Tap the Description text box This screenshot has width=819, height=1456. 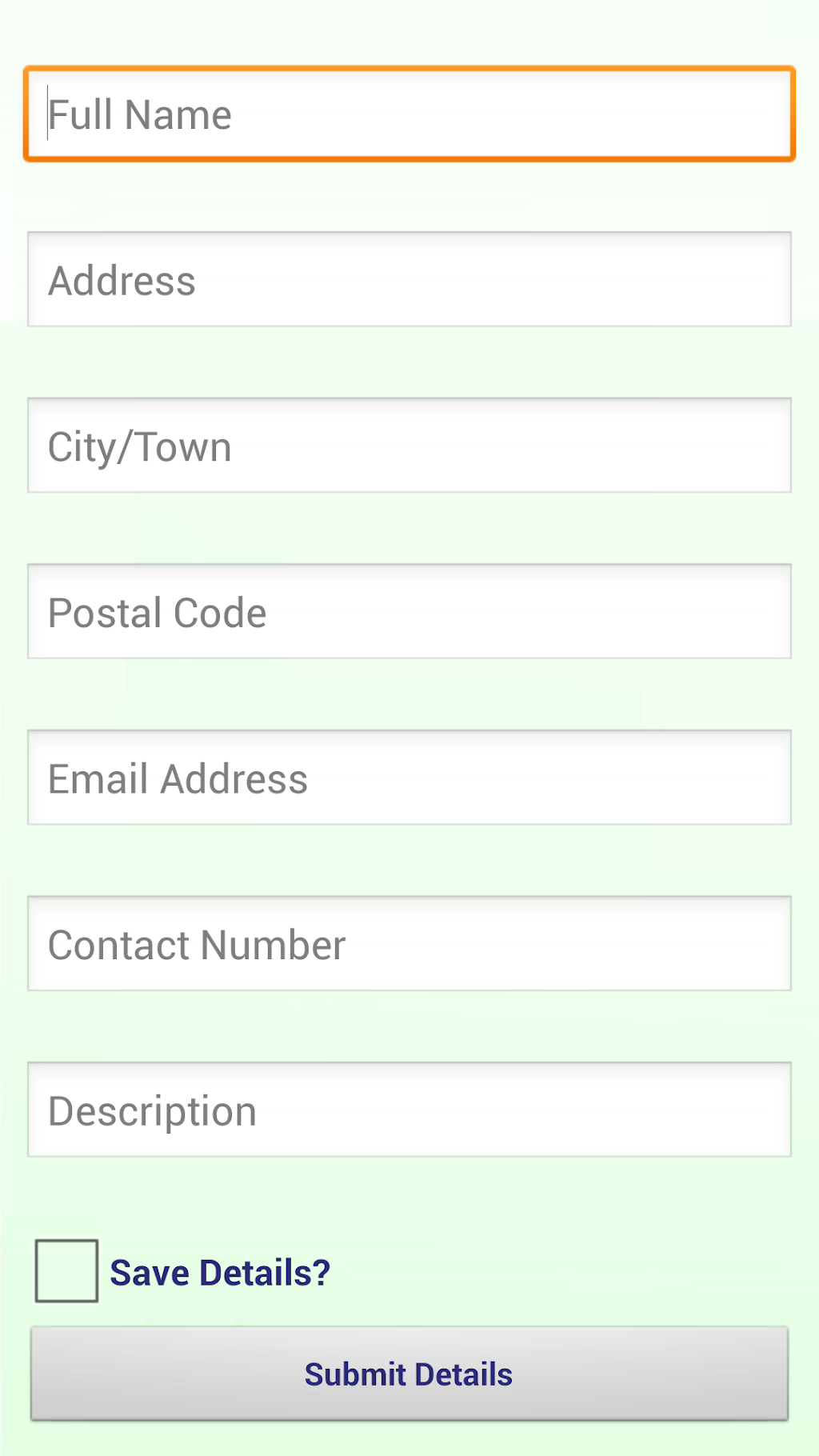click(409, 1110)
